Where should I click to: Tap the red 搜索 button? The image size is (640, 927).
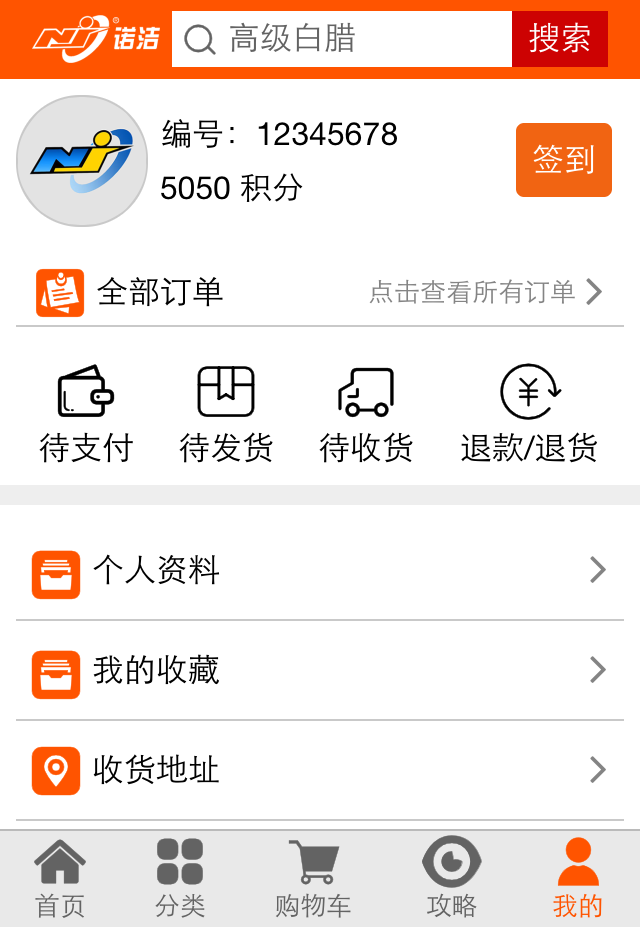[x=559, y=39]
